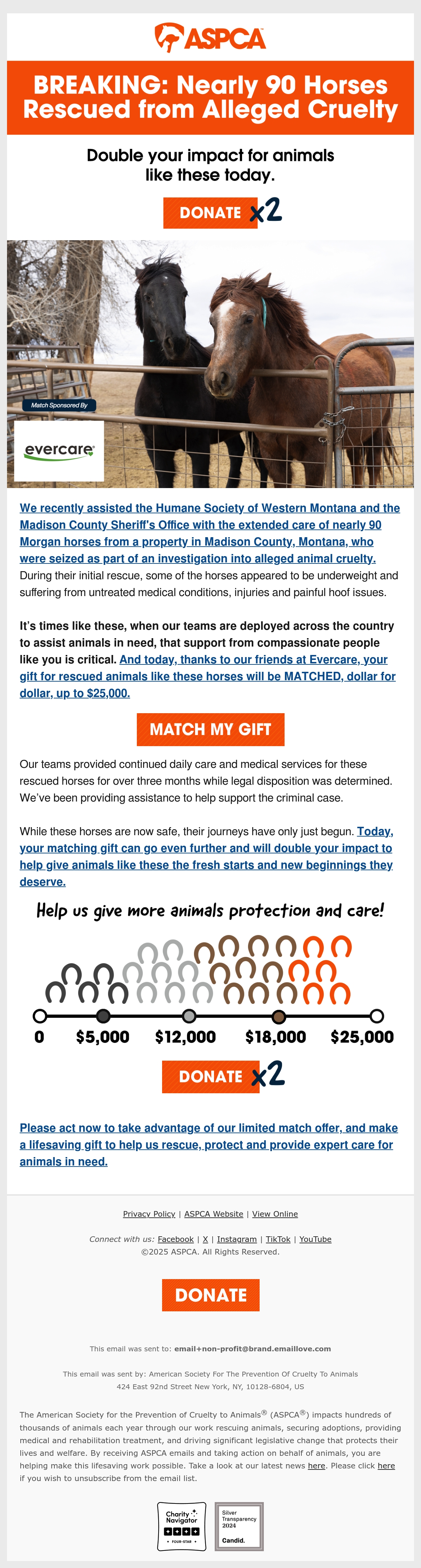Screen dimensions: 421x1568
Task: Open the Facebook link
Action: pyautogui.click(x=175, y=1239)
